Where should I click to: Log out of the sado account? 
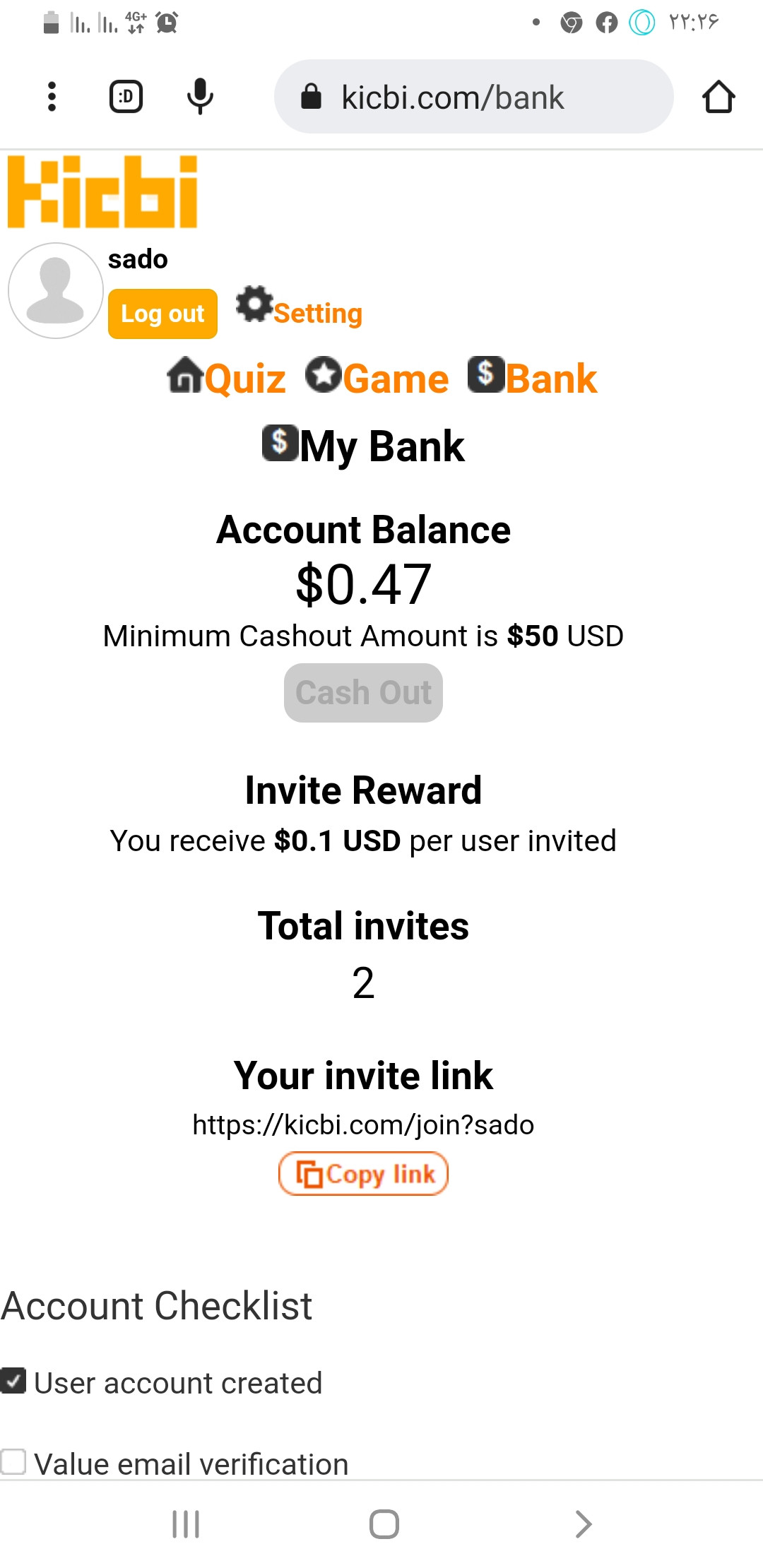[x=162, y=314]
